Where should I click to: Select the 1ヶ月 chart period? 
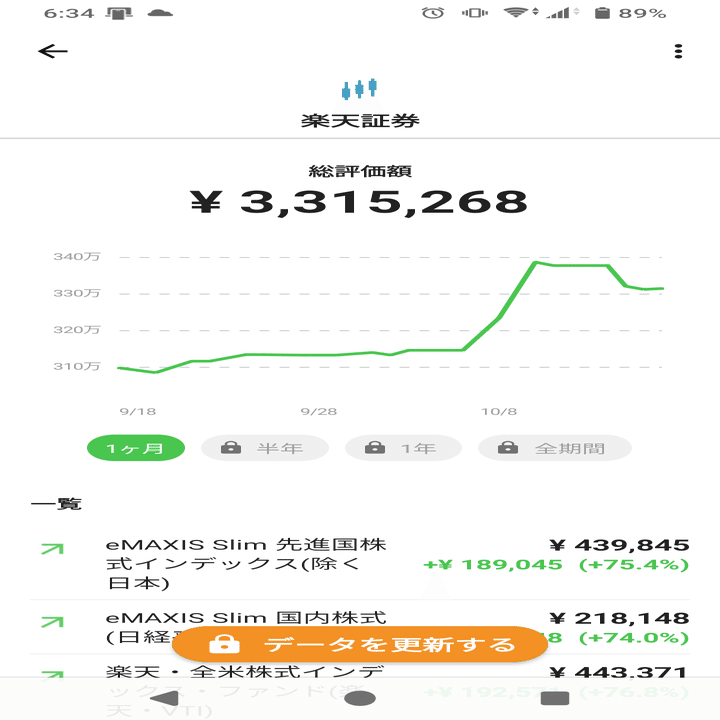pos(136,448)
